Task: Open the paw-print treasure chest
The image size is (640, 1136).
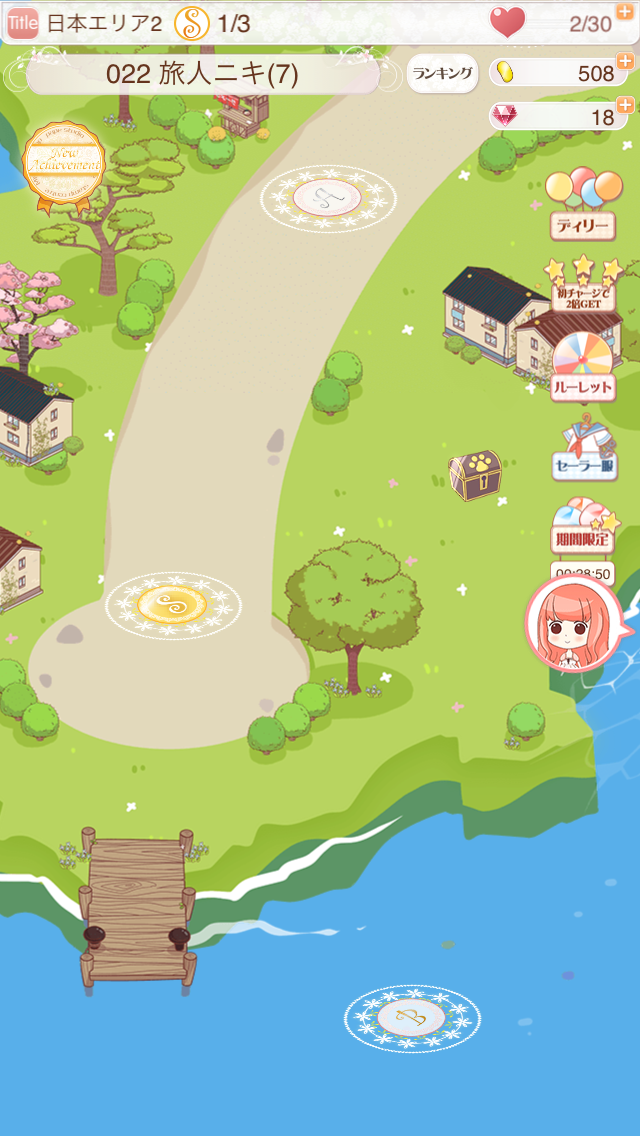Action: pos(474,475)
